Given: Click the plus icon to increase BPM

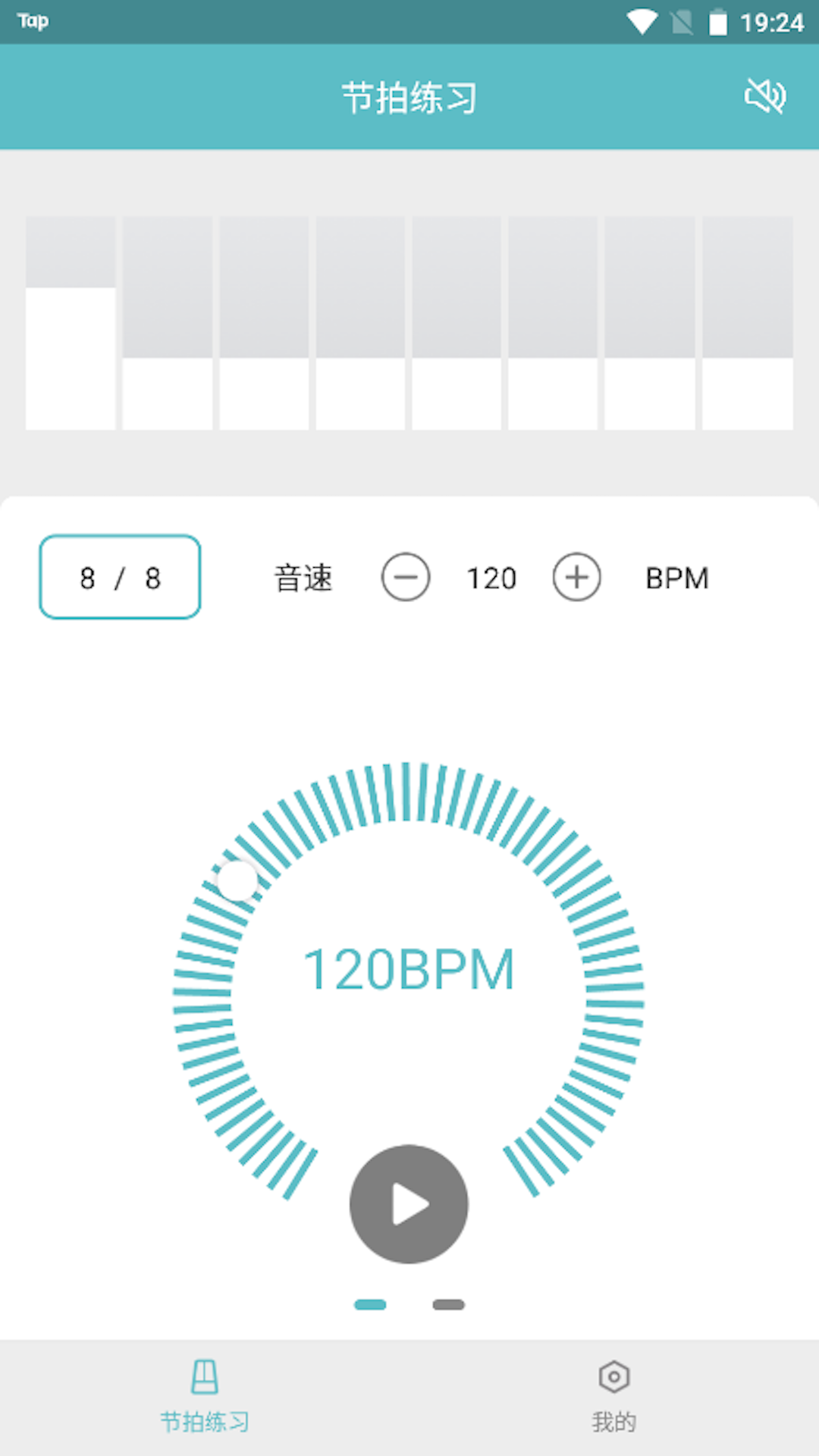Looking at the screenshot, I should 576,577.
